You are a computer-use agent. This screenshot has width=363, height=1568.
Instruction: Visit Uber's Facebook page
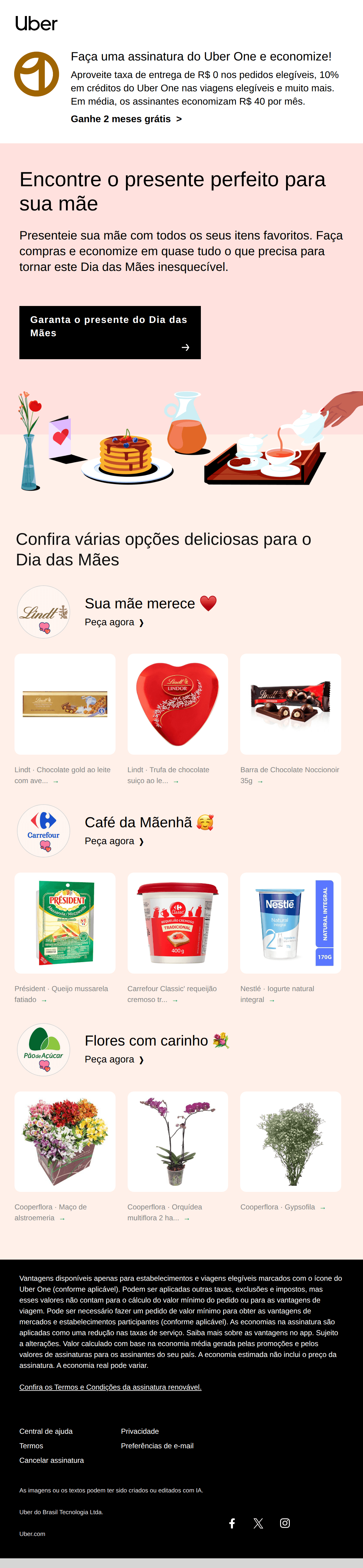pyautogui.click(x=232, y=1523)
